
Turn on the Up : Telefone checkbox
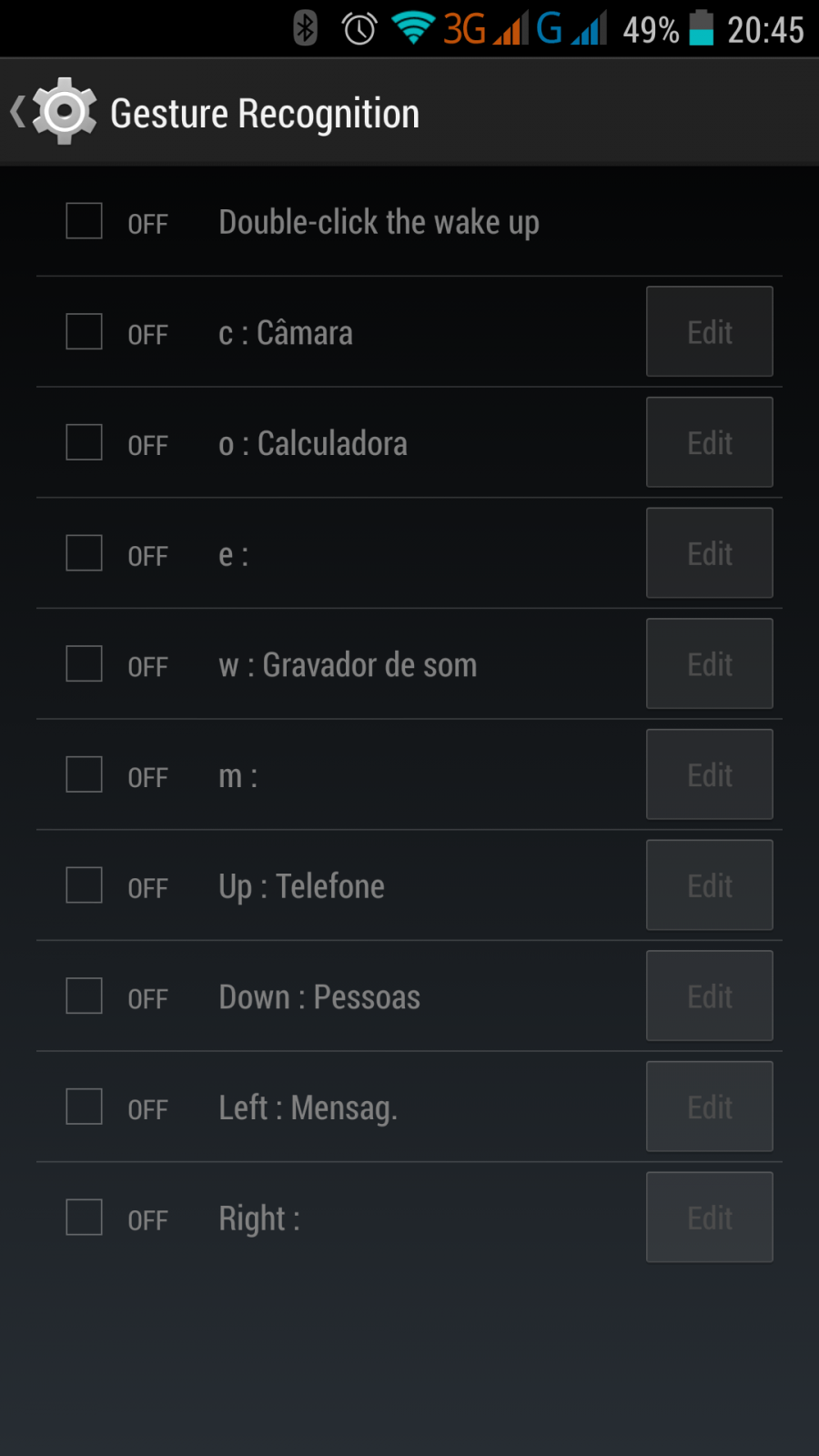(x=84, y=885)
